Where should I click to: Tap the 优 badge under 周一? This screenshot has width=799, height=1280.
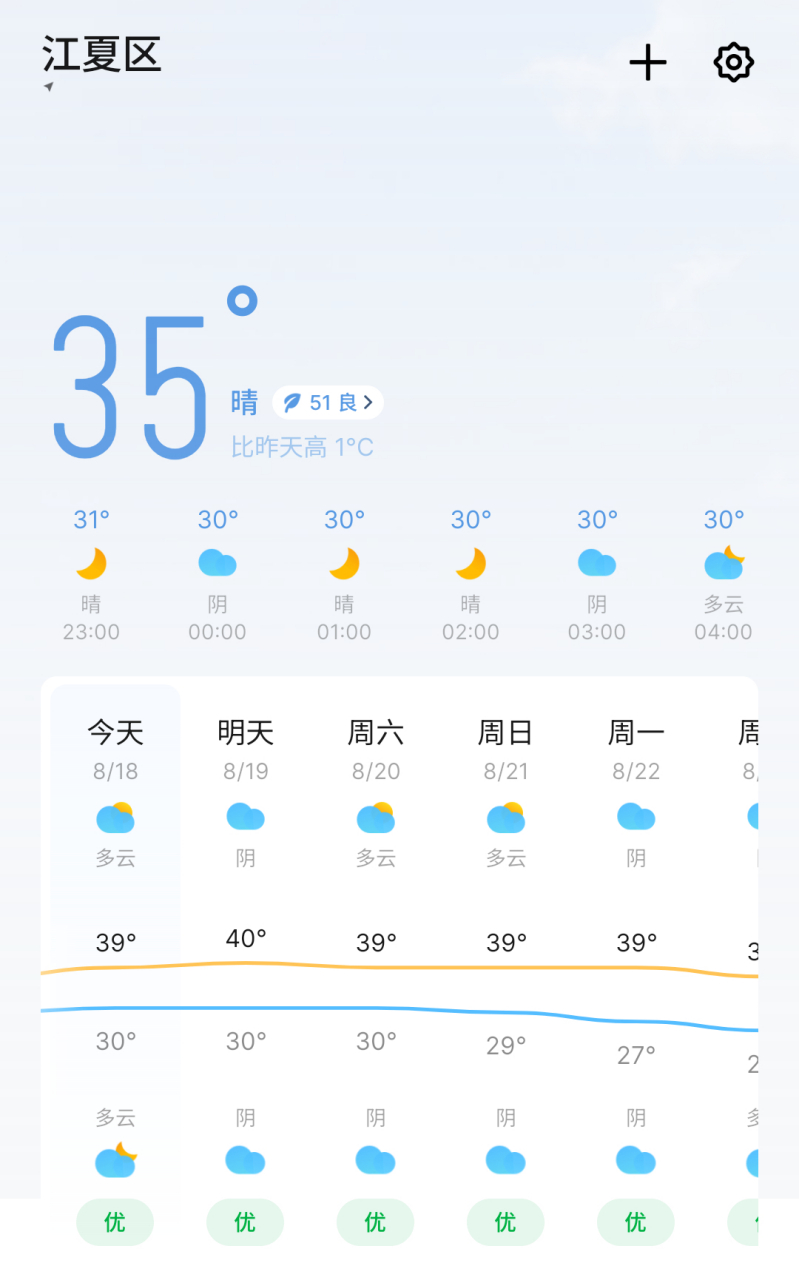[635, 1221]
